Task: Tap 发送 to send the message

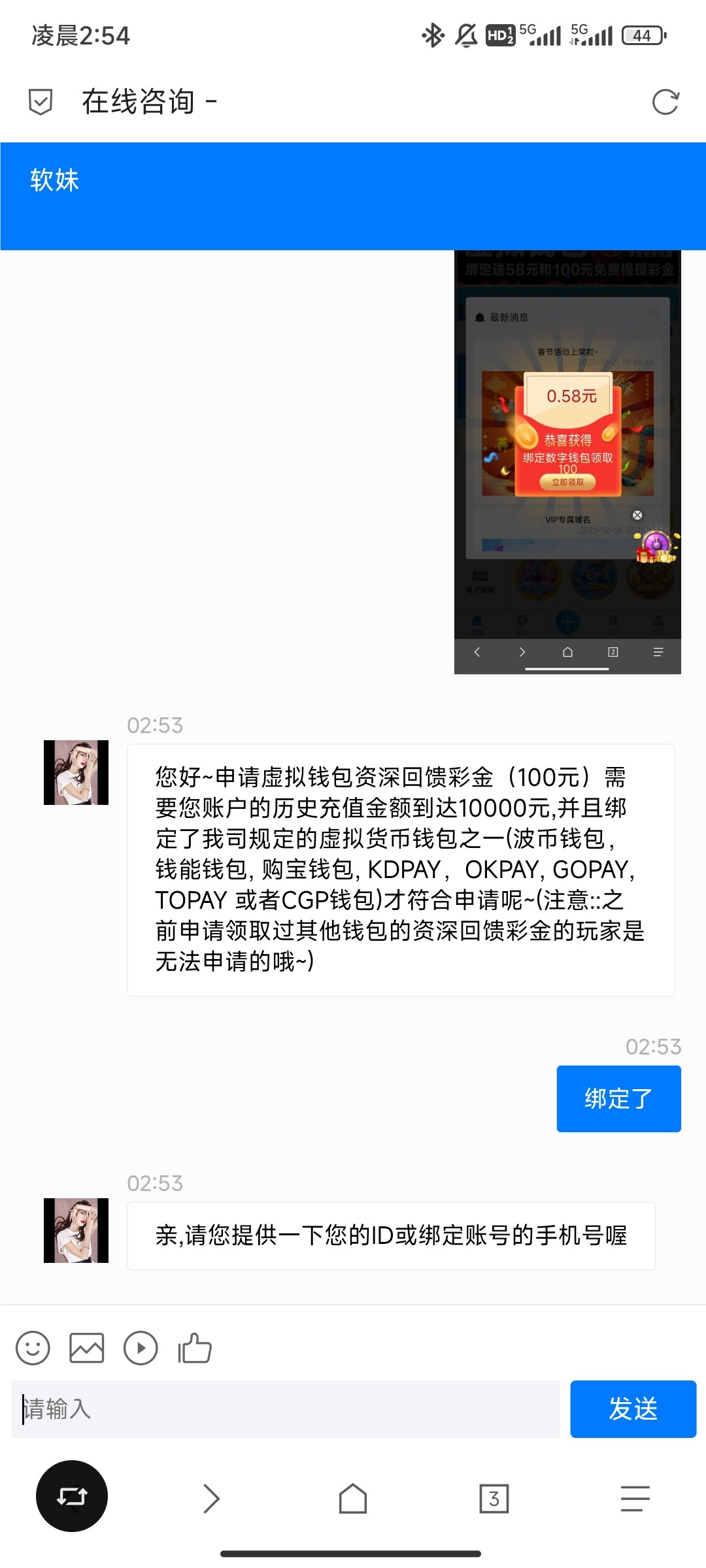Action: tap(633, 1409)
